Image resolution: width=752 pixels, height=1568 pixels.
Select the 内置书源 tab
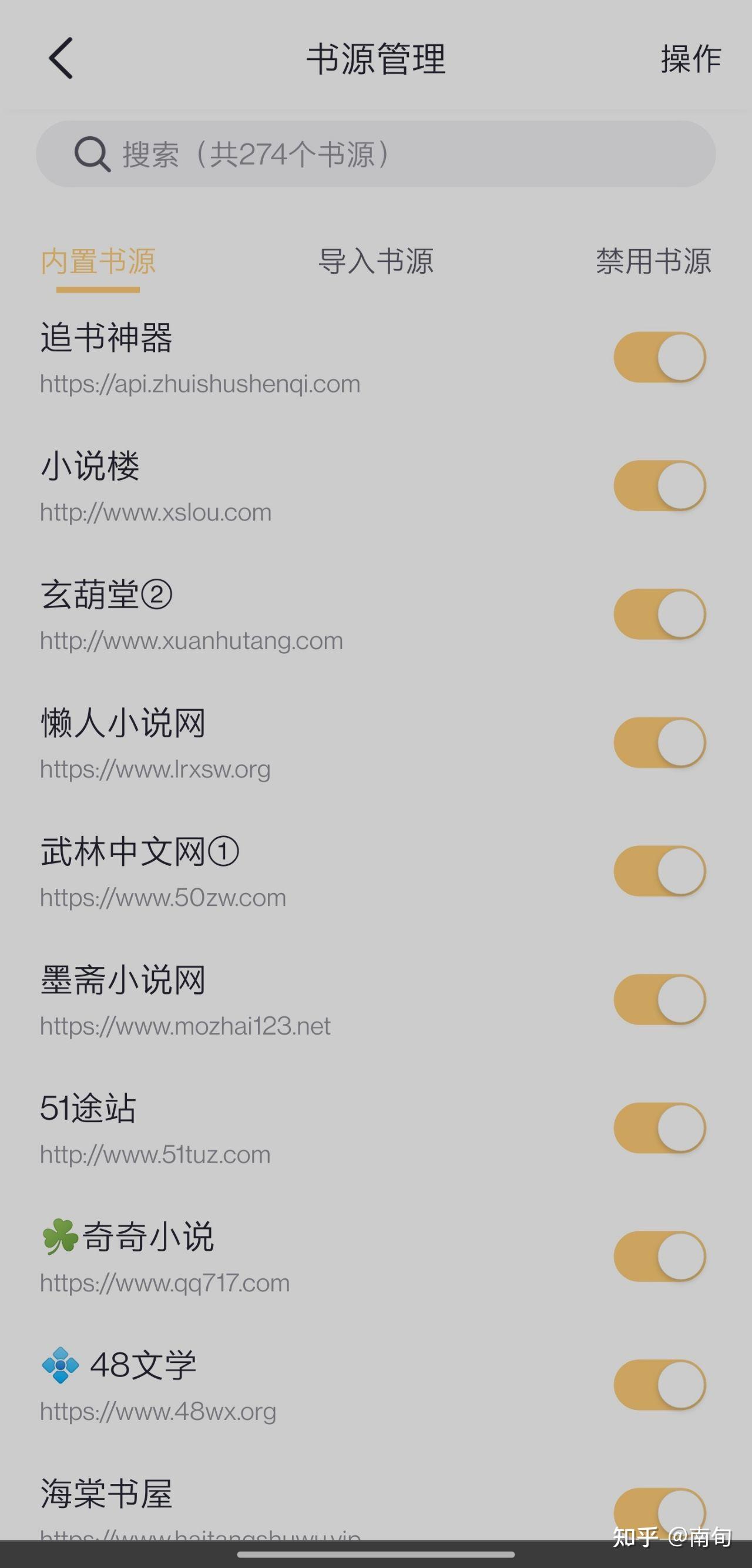[98, 262]
